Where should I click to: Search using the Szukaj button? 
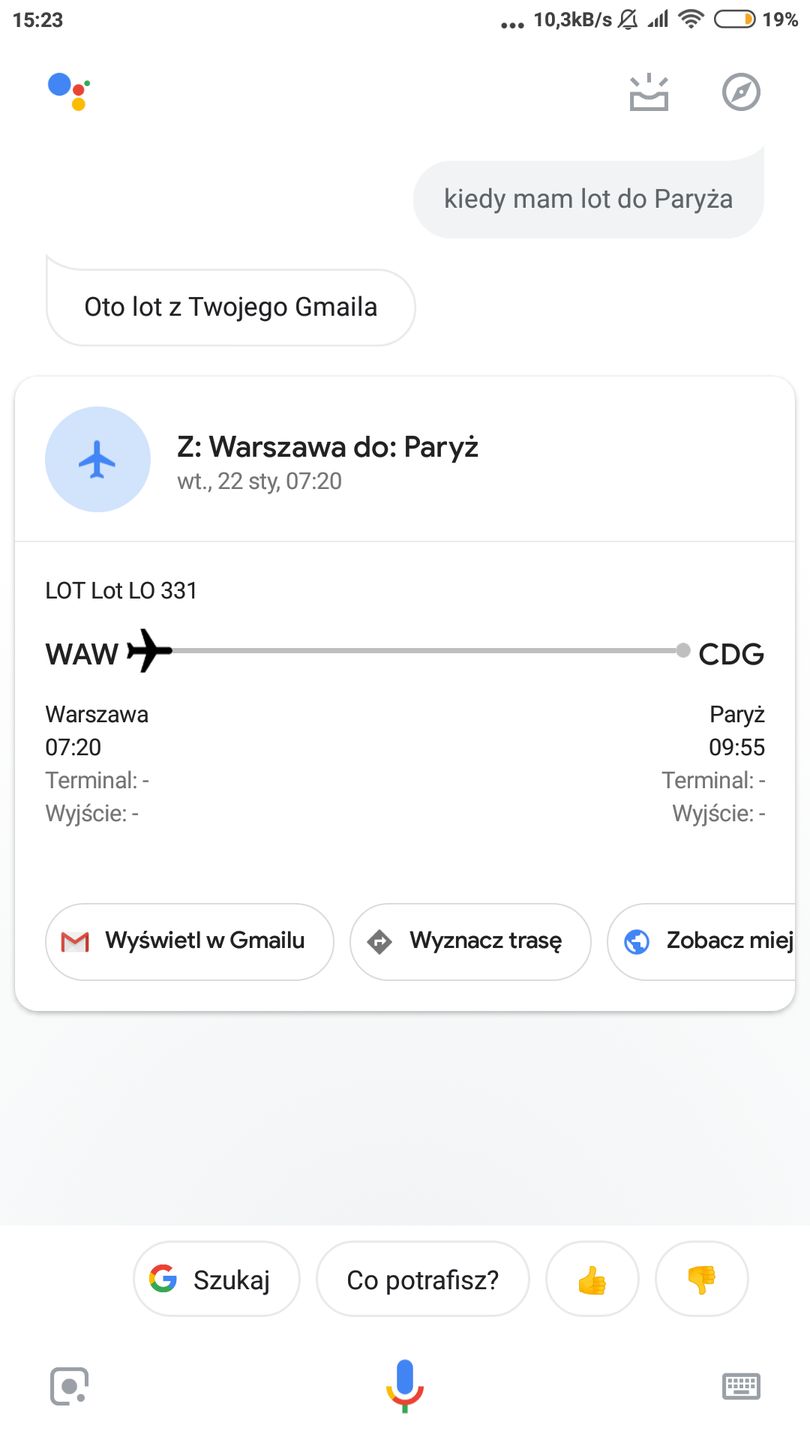216,1278
